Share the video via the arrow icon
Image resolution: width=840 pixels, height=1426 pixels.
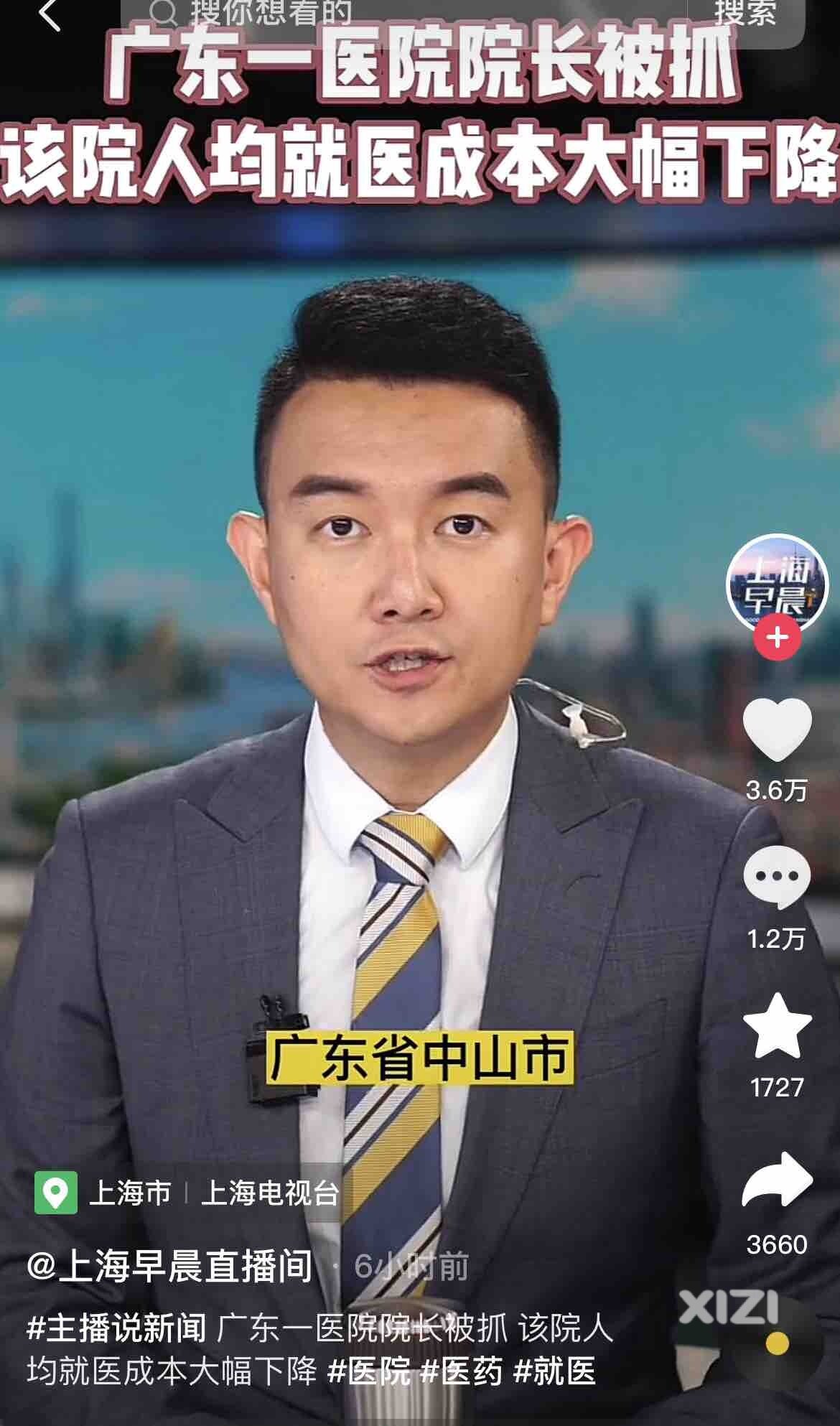pos(777,1181)
